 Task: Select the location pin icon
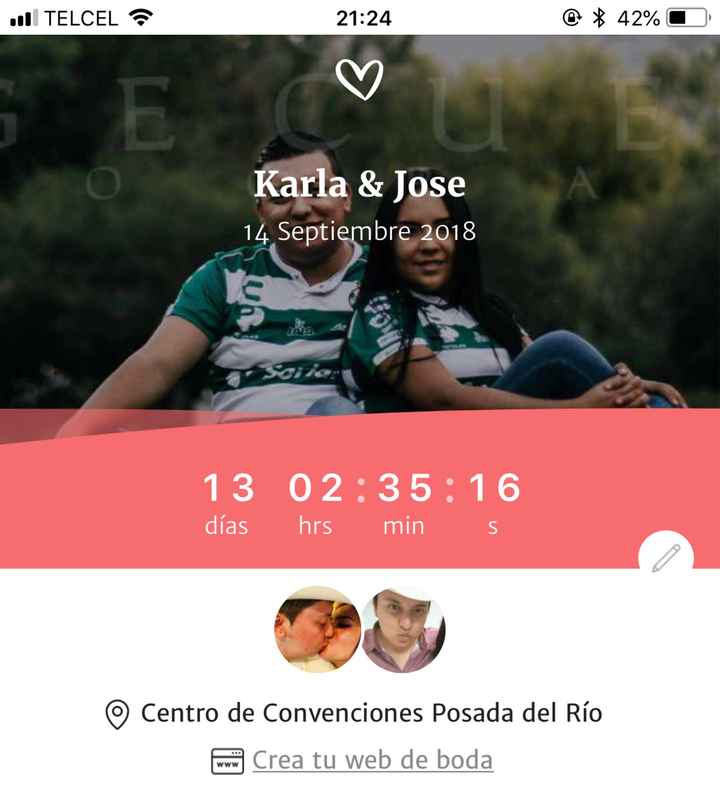click(x=120, y=711)
